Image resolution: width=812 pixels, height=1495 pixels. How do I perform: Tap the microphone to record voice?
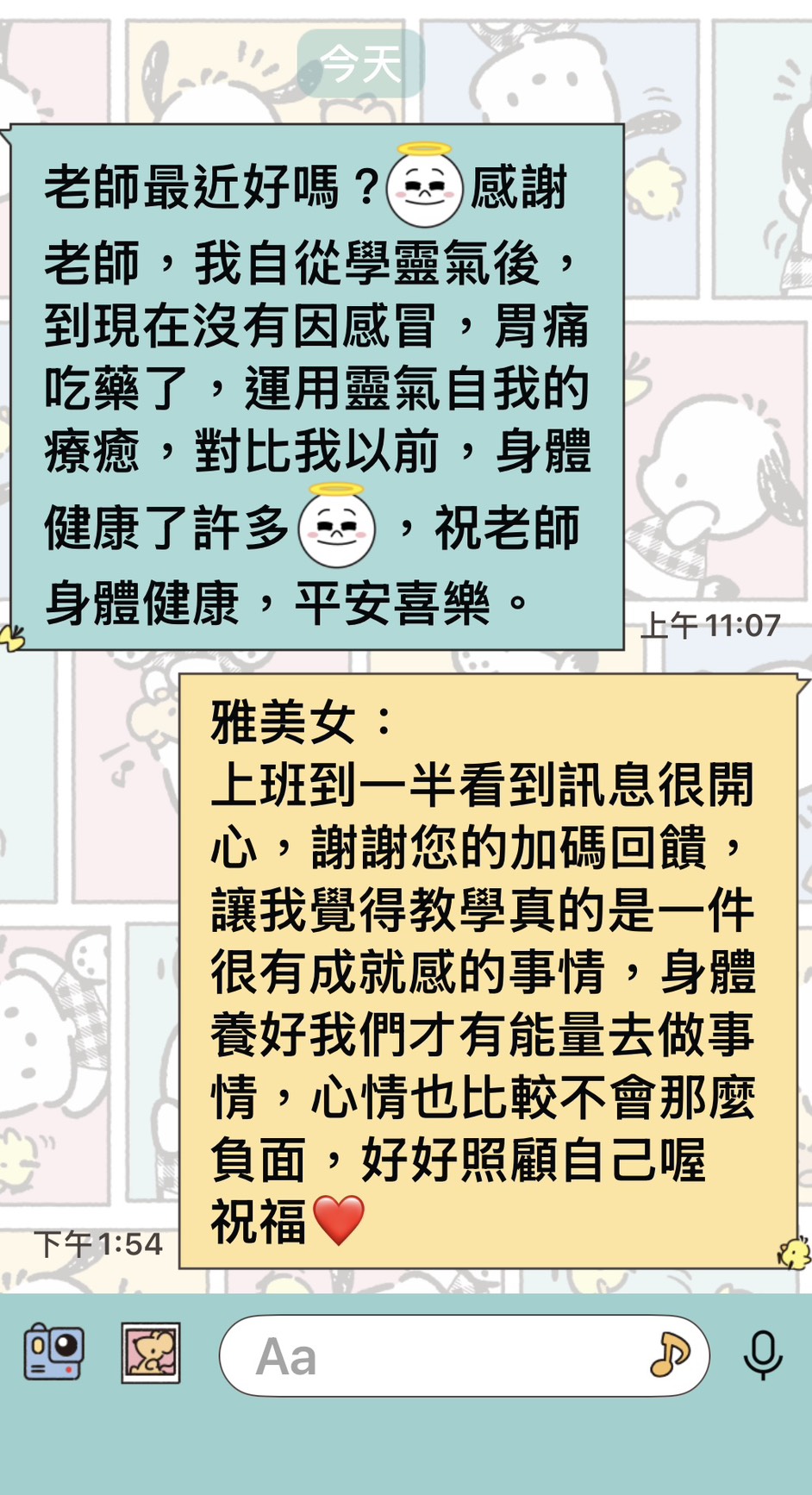click(x=763, y=1354)
